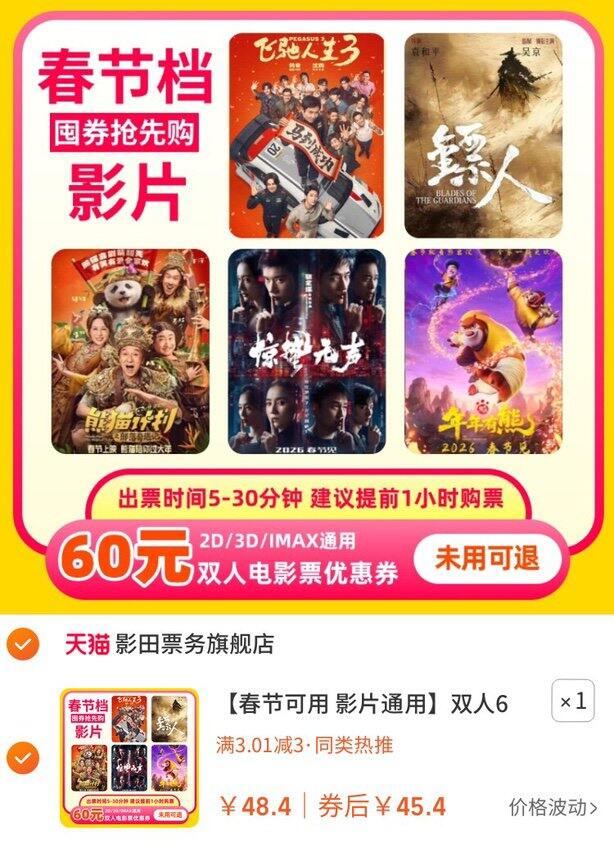Screen dimensions: 614x844
Task: Open the 【春节可用 影片通用】 item title
Action: 362,705
